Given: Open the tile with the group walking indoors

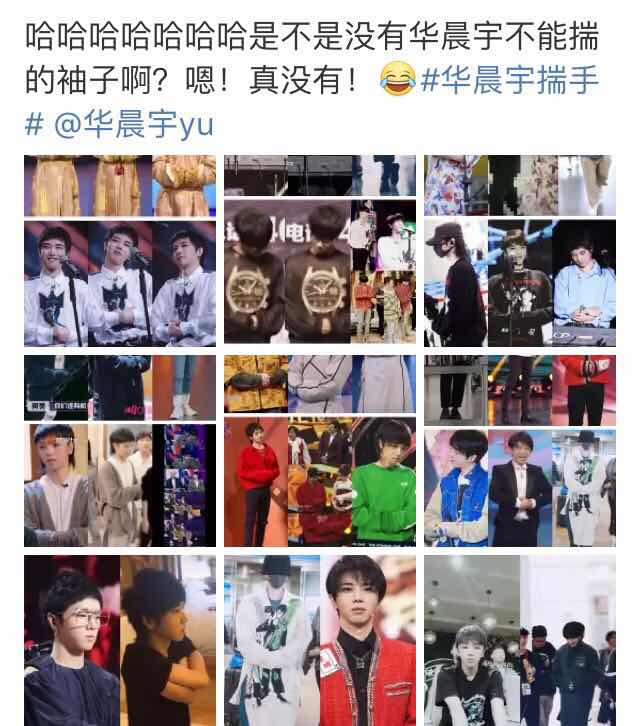Looking at the screenshot, I should click(x=520, y=640).
